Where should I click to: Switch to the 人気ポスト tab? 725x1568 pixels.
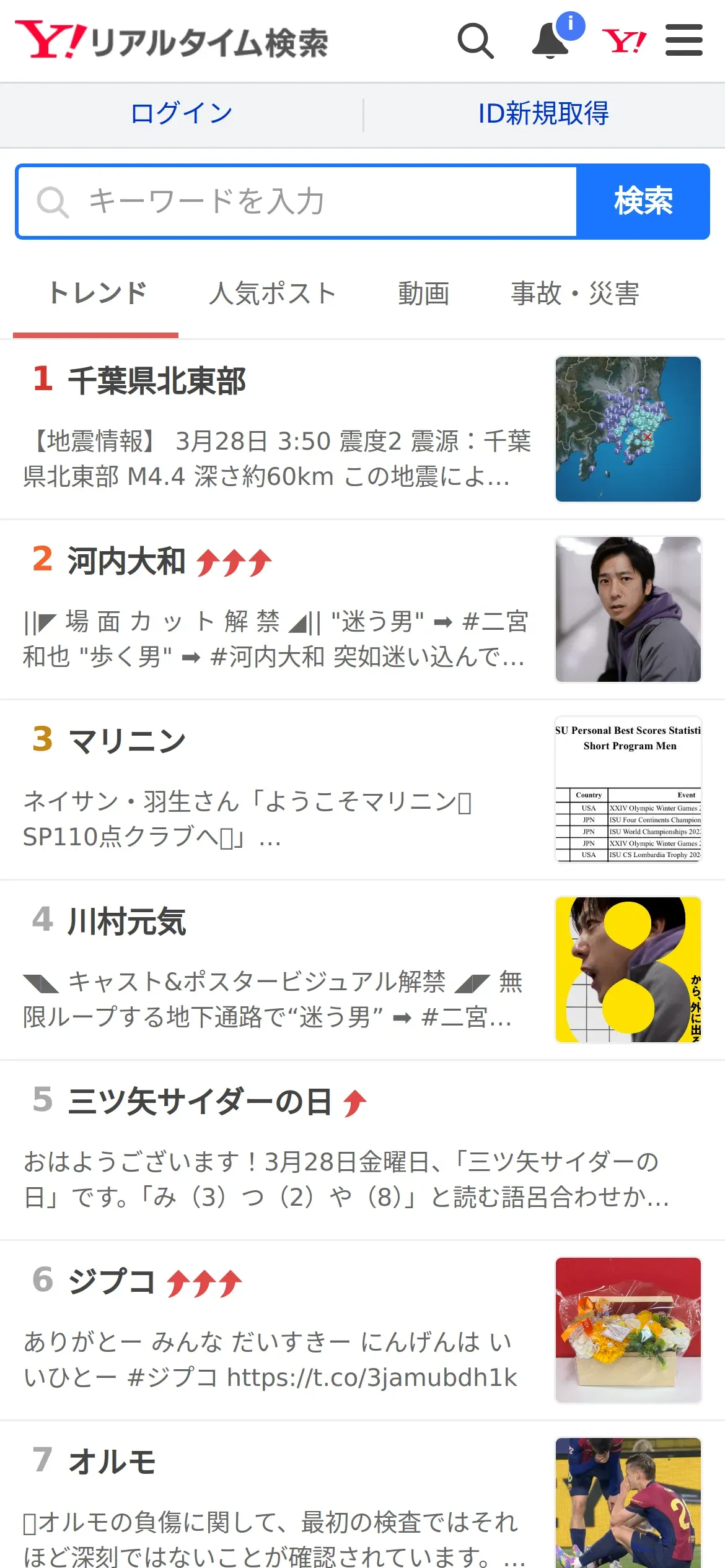tap(272, 294)
